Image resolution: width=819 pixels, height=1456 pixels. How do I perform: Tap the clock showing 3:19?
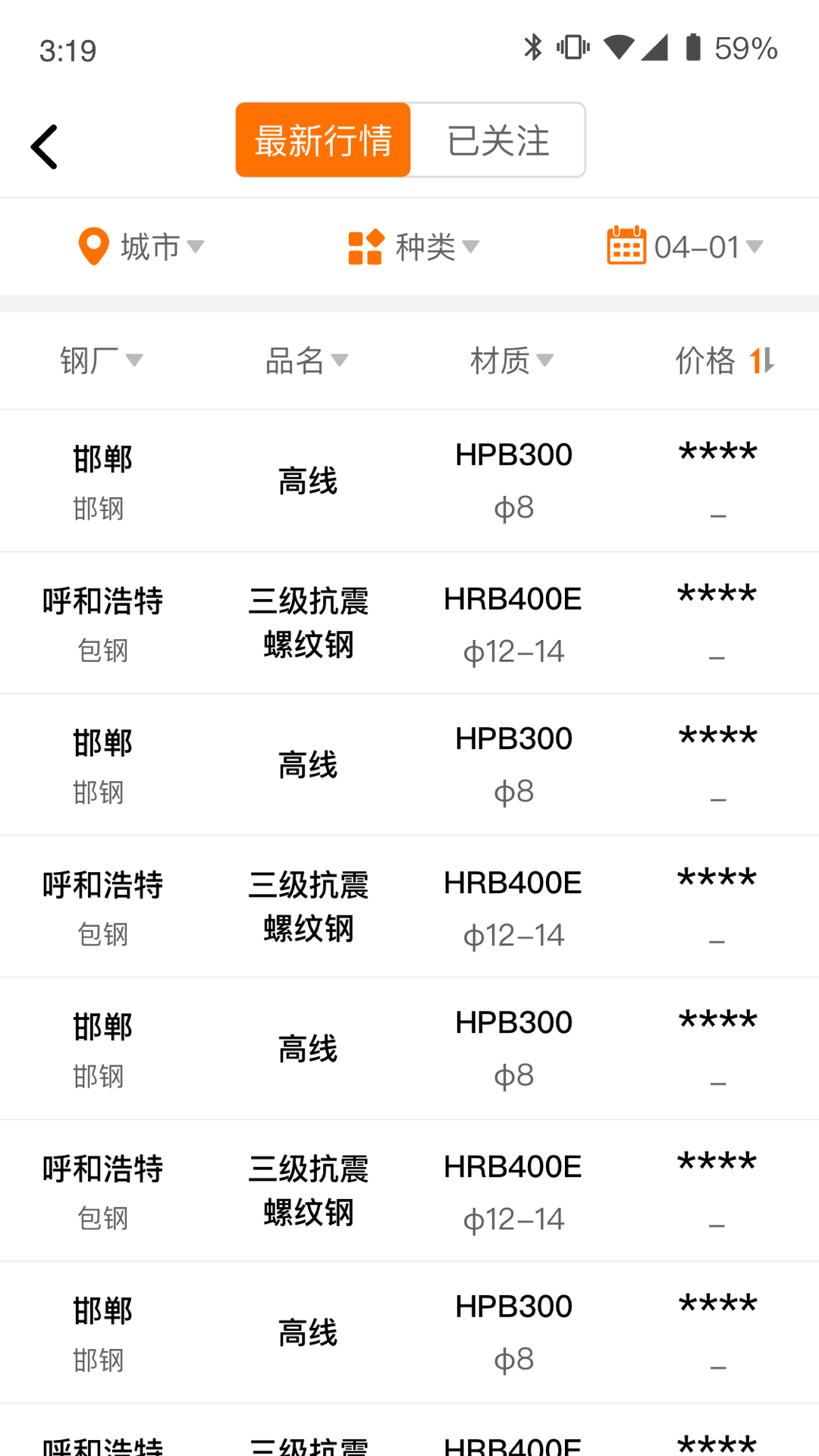point(67,49)
